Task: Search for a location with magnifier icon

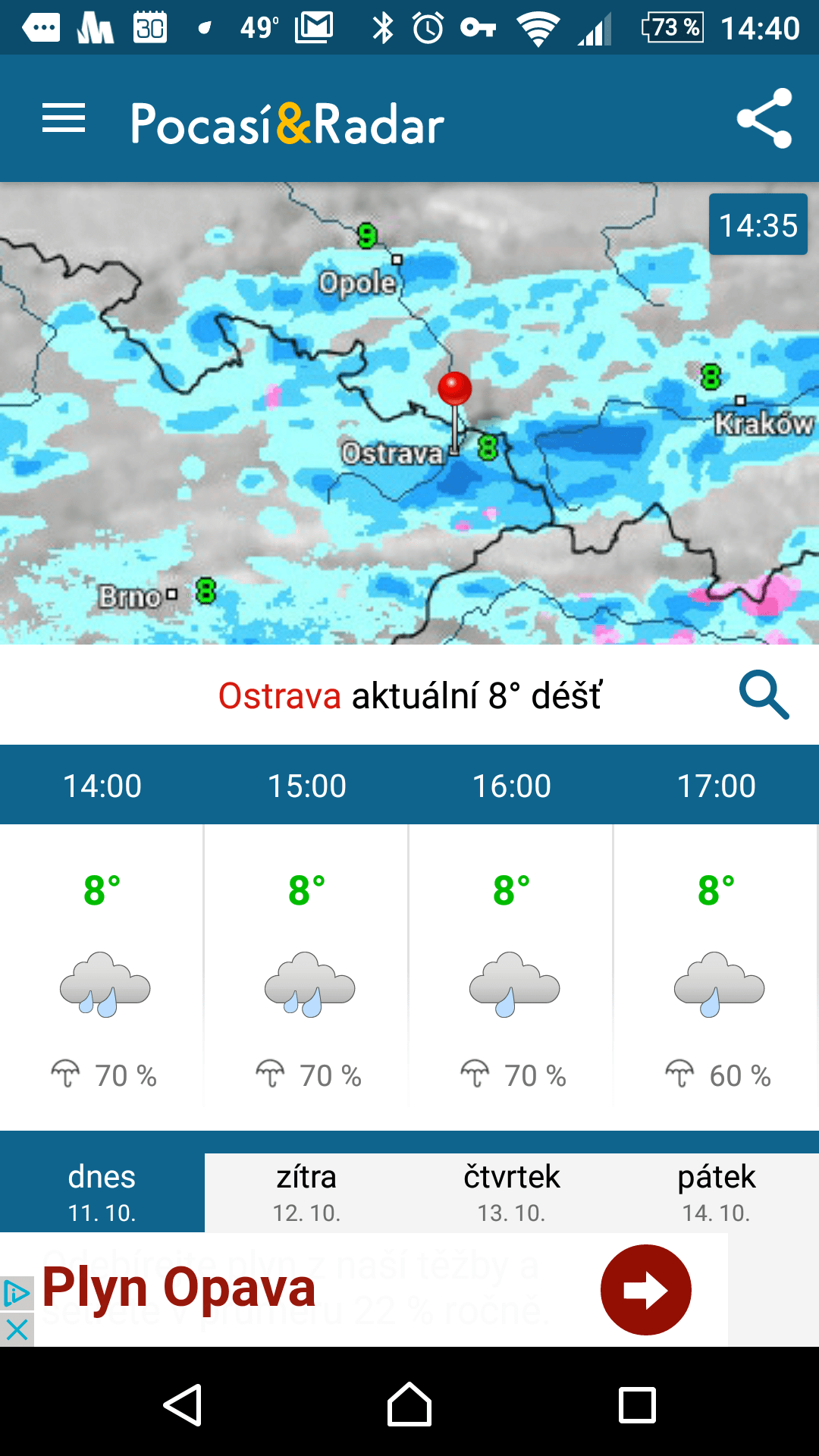Action: (764, 695)
